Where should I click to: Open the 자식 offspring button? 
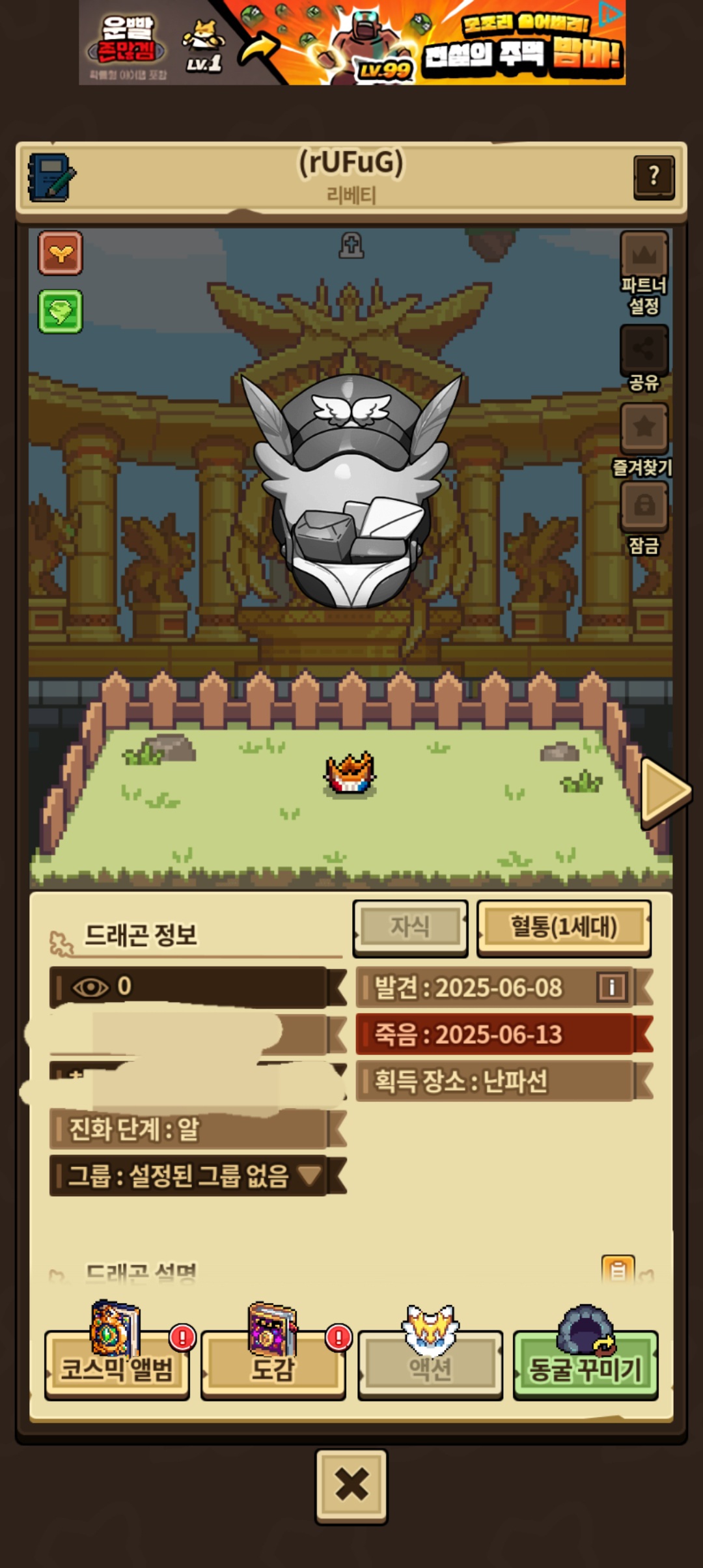[410, 927]
